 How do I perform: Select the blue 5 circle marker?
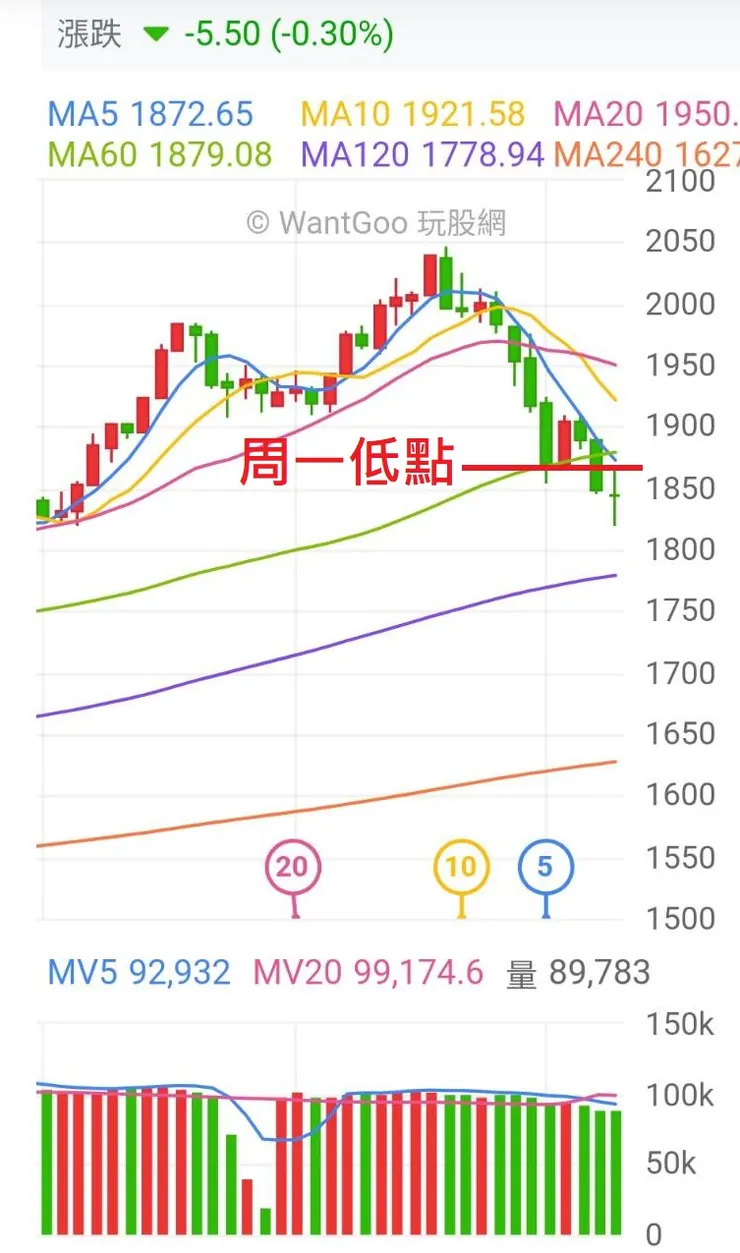point(545,867)
